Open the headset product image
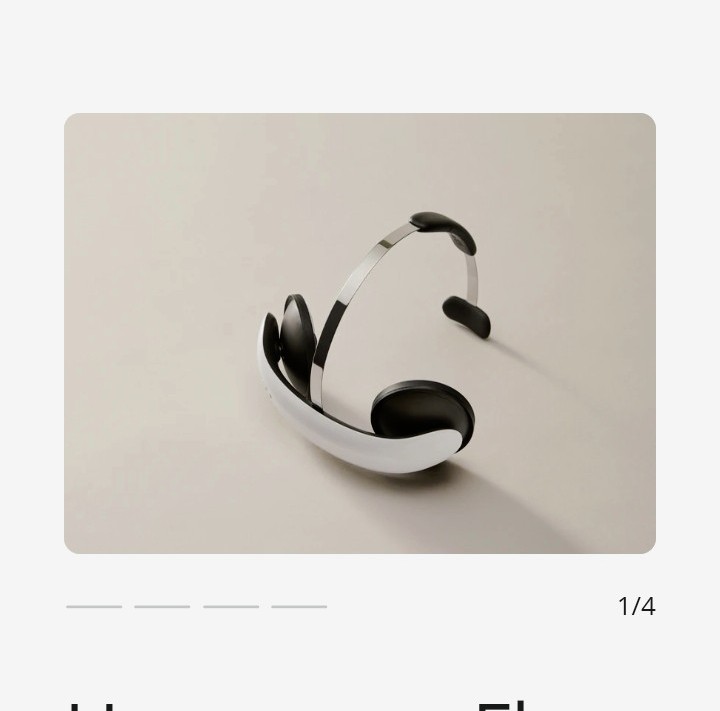 pos(360,333)
